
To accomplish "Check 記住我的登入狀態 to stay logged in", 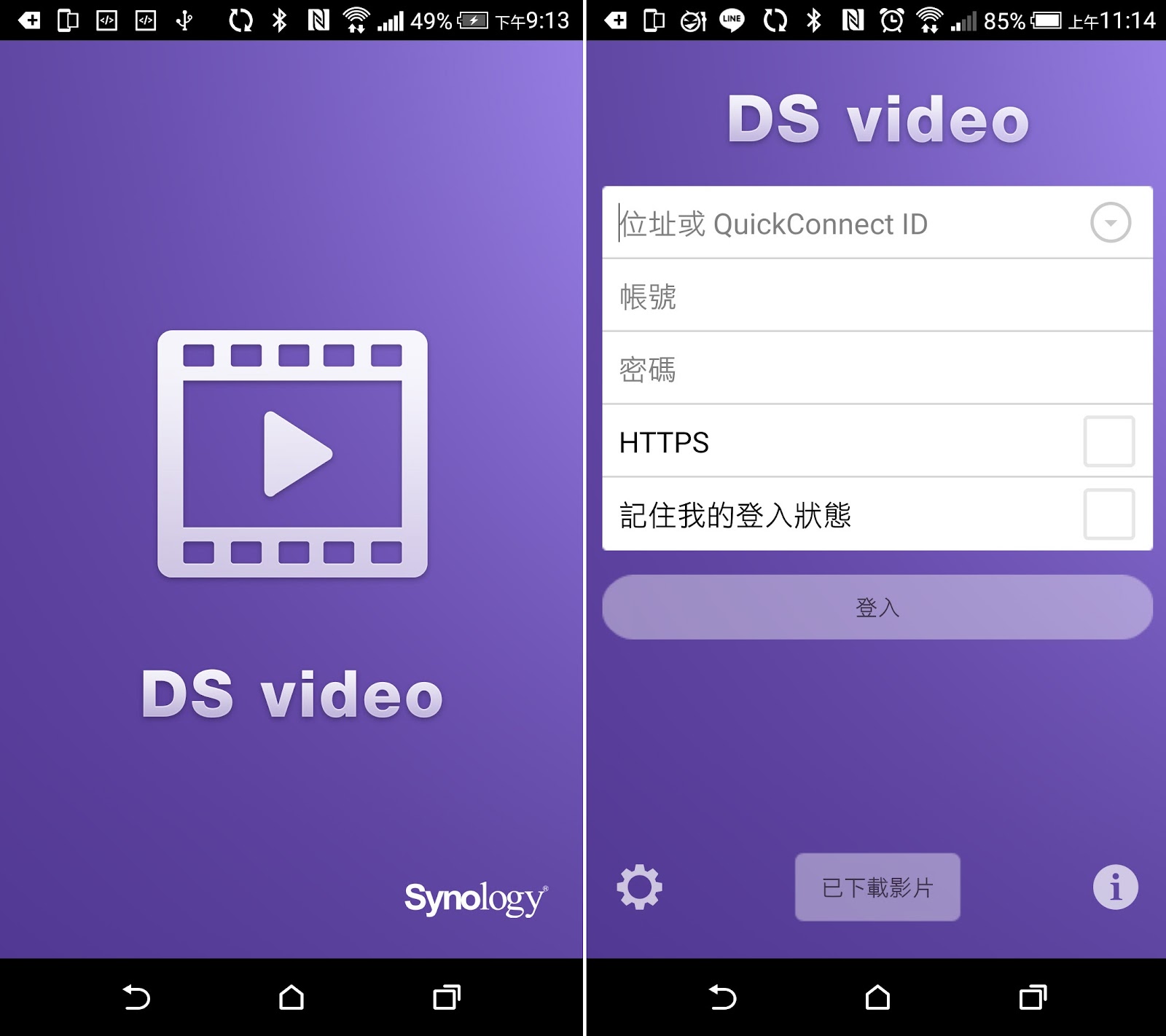I will (1108, 514).
